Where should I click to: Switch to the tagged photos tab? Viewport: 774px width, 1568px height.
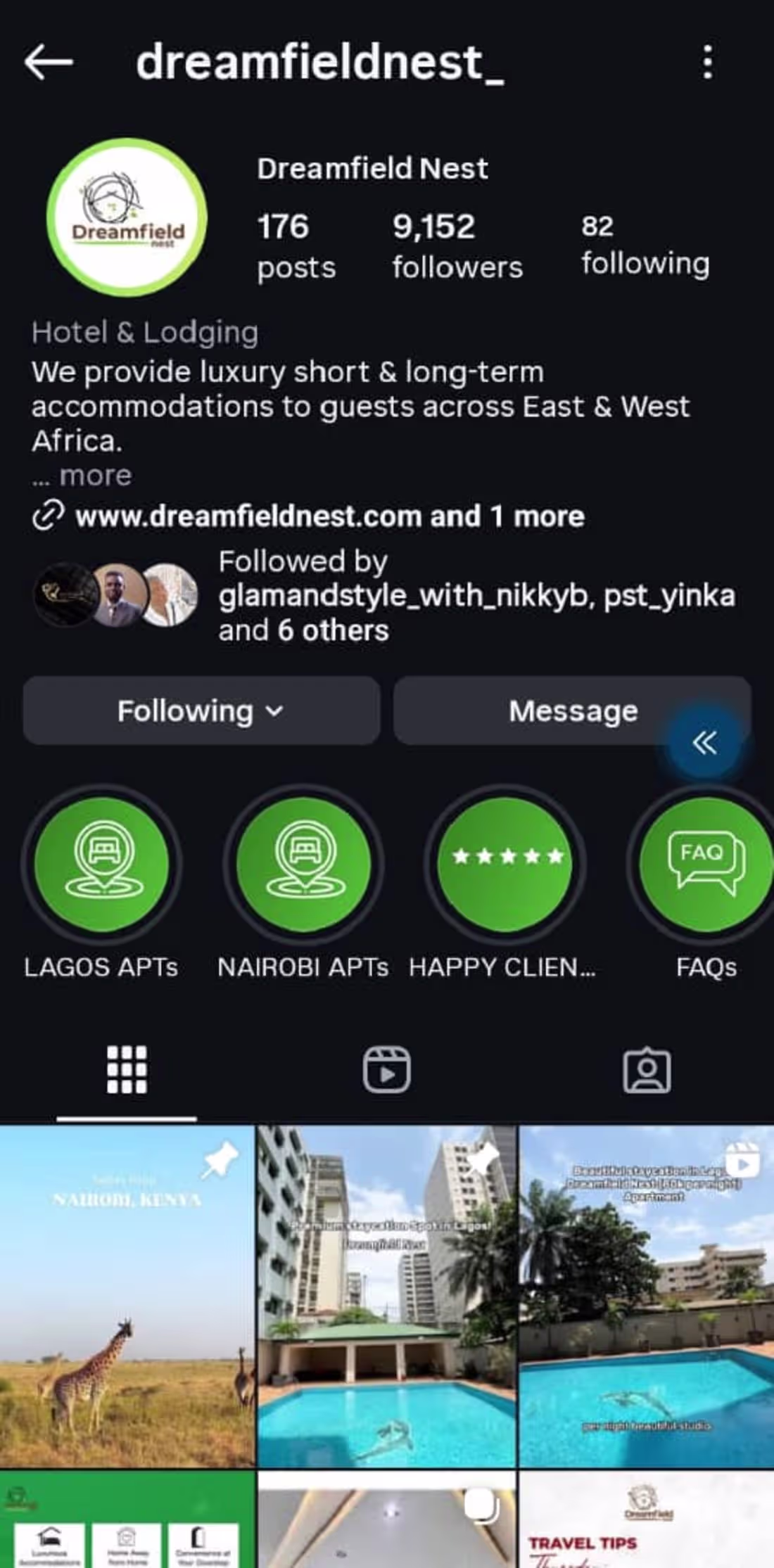[x=646, y=1070]
